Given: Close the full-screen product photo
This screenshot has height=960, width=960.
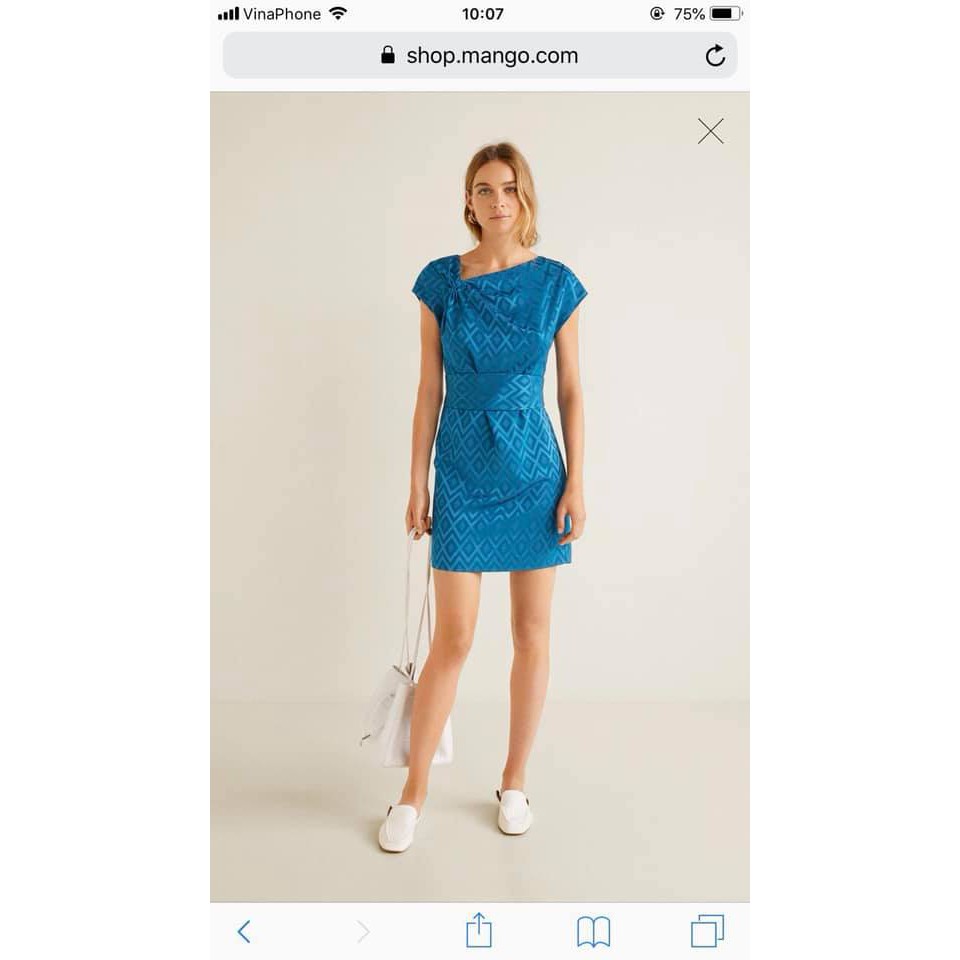Looking at the screenshot, I should click(x=710, y=131).
